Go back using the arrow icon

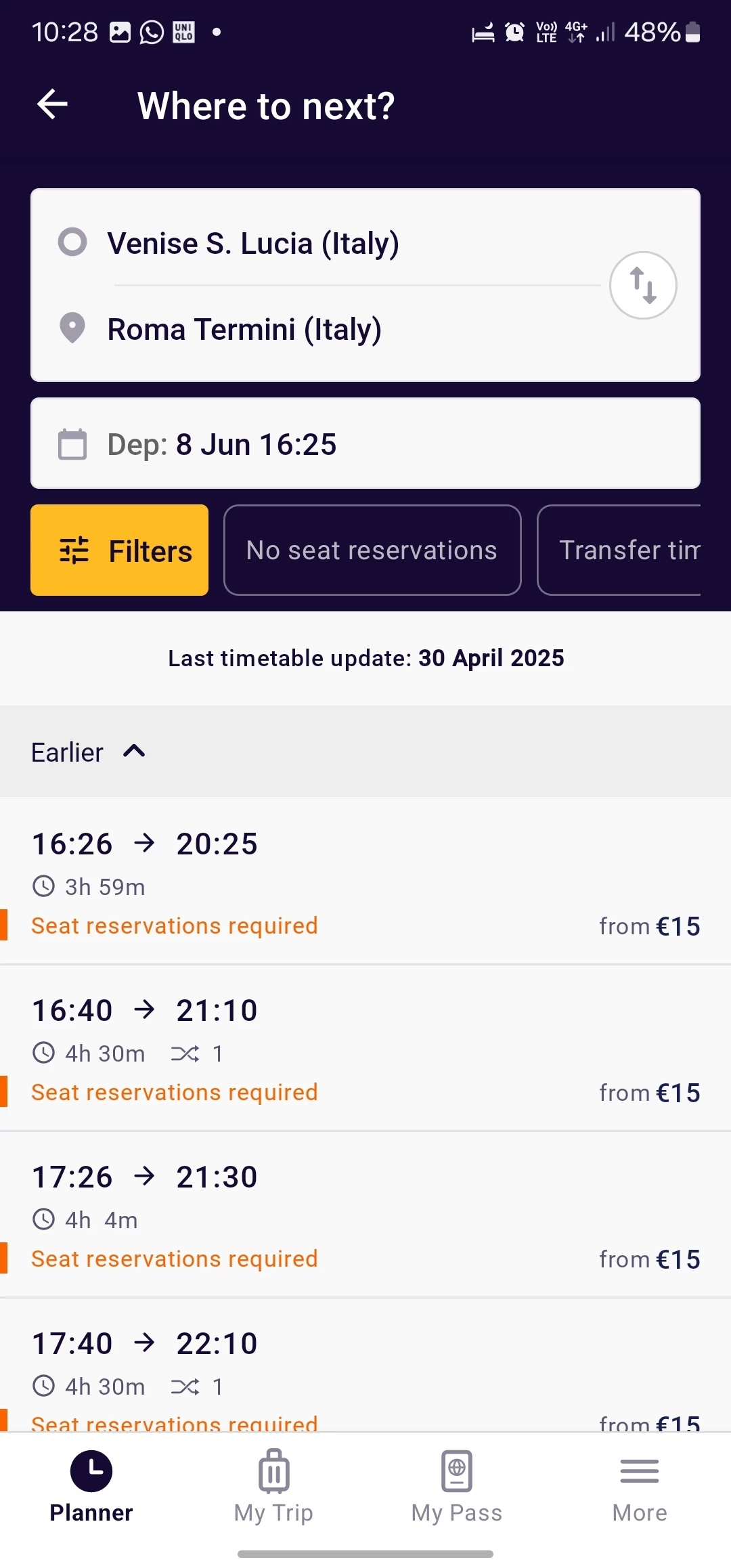click(52, 104)
